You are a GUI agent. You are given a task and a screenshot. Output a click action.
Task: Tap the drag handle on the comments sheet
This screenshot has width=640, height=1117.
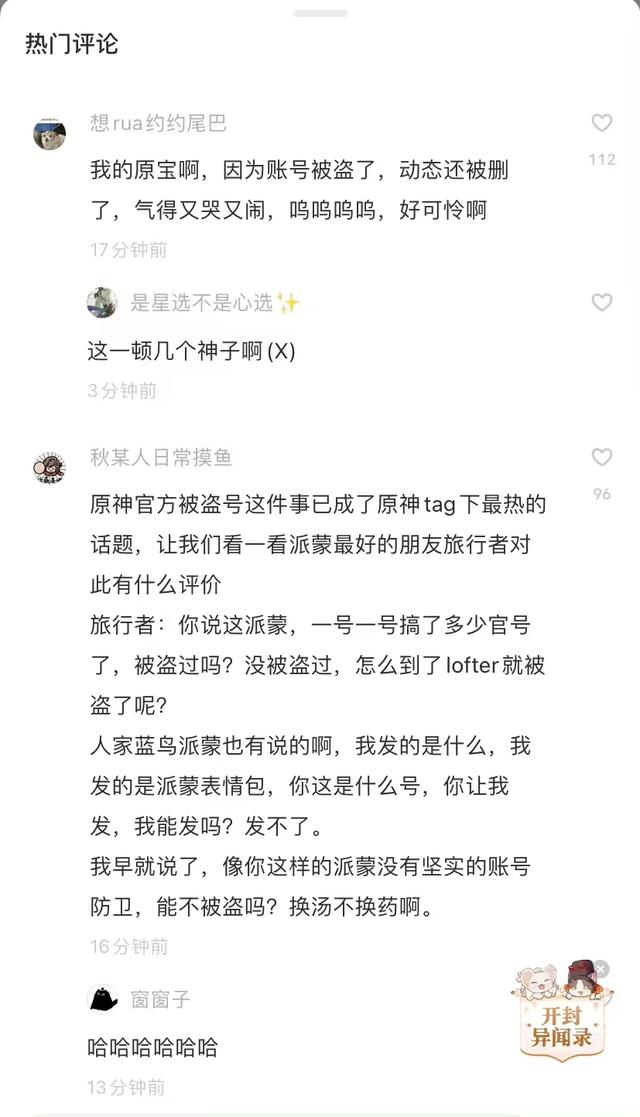click(320, 14)
